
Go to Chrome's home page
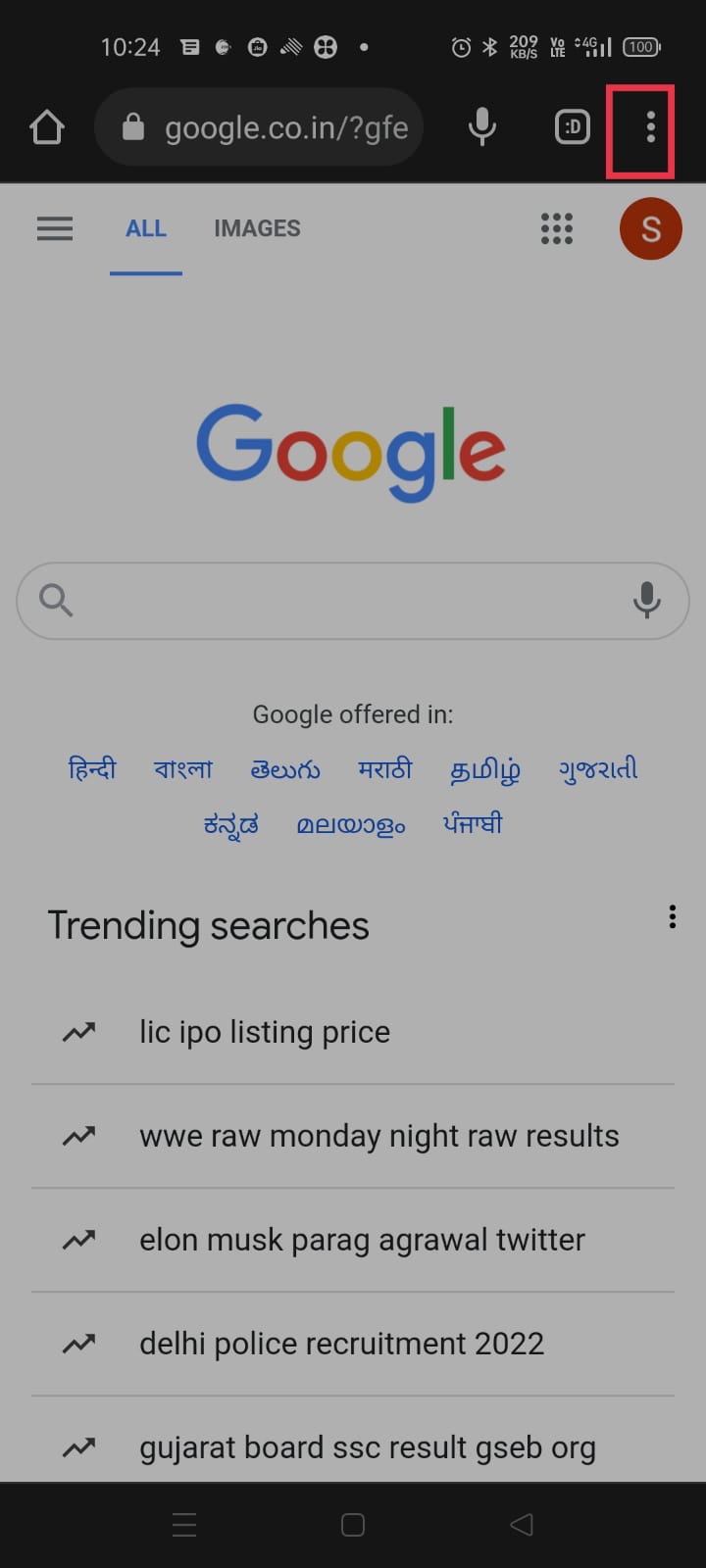pyautogui.click(x=46, y=127)
